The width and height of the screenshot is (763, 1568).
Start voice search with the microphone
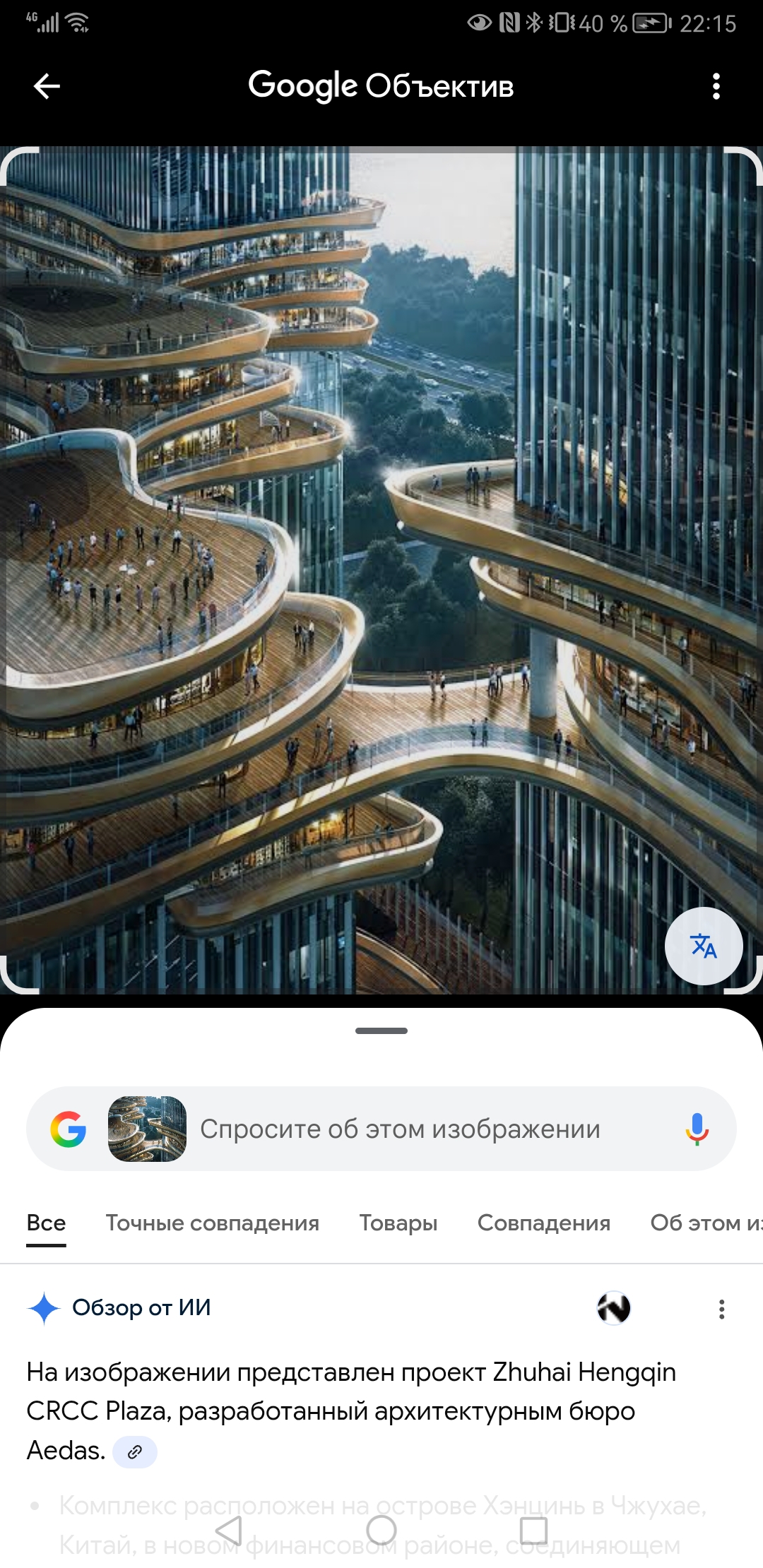click(696, 1129)
